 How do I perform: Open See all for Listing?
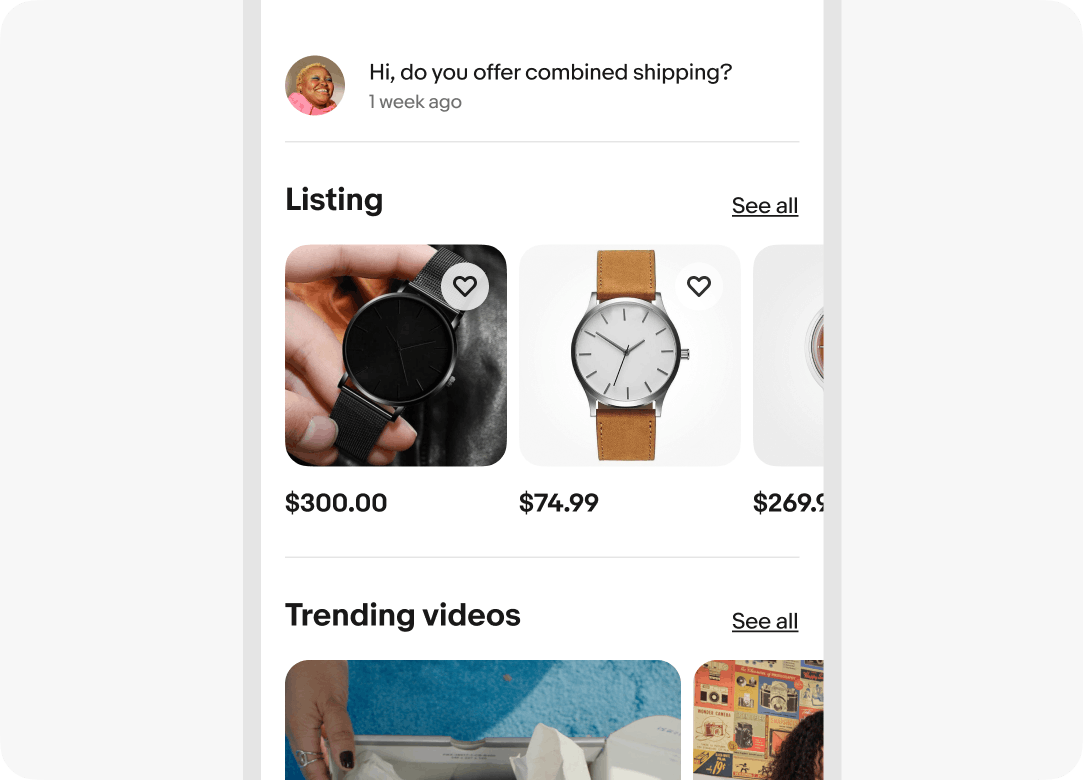764,206
